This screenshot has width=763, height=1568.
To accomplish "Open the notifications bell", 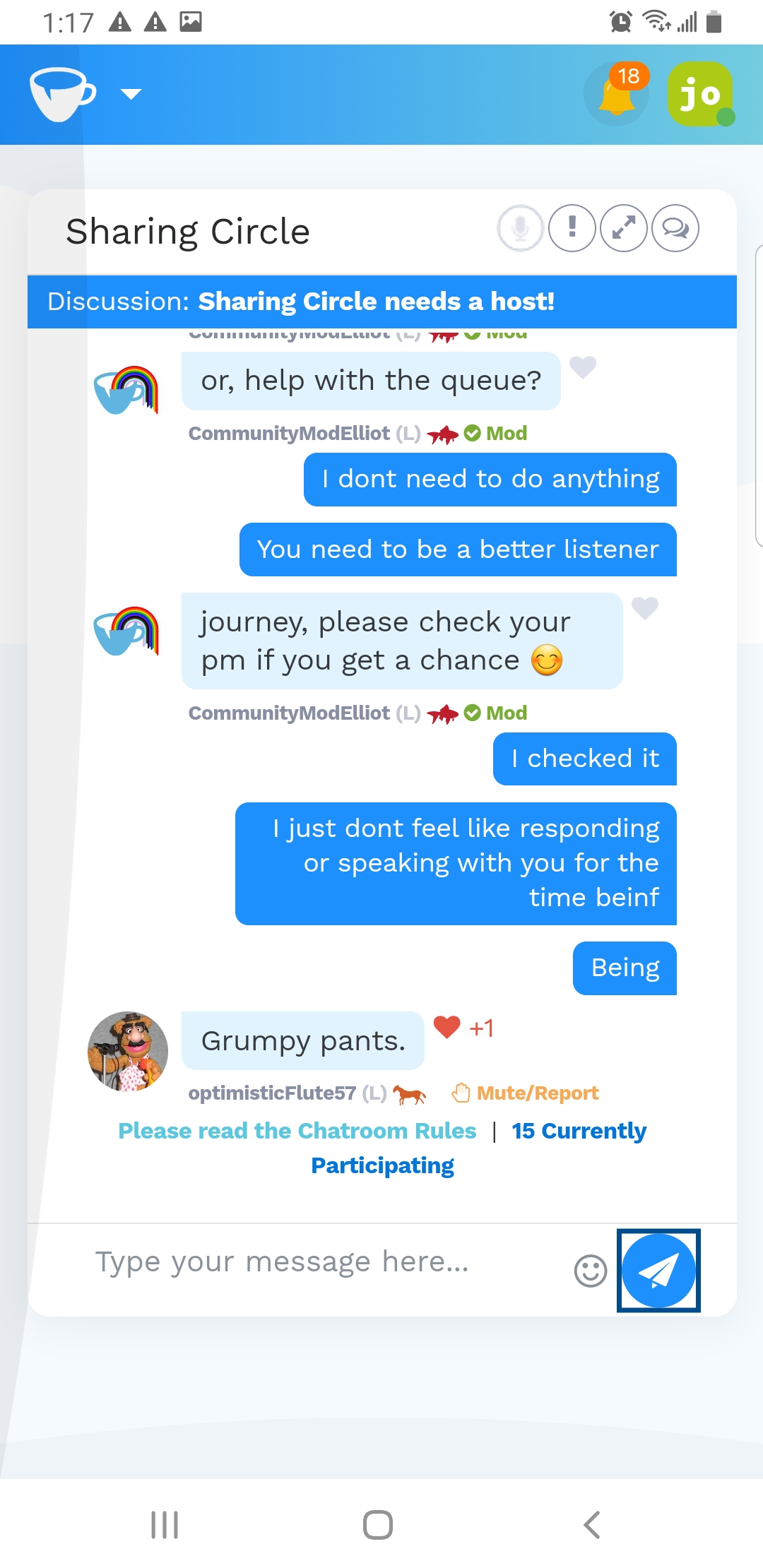I will pyautogui.click(x=617, y=95).
